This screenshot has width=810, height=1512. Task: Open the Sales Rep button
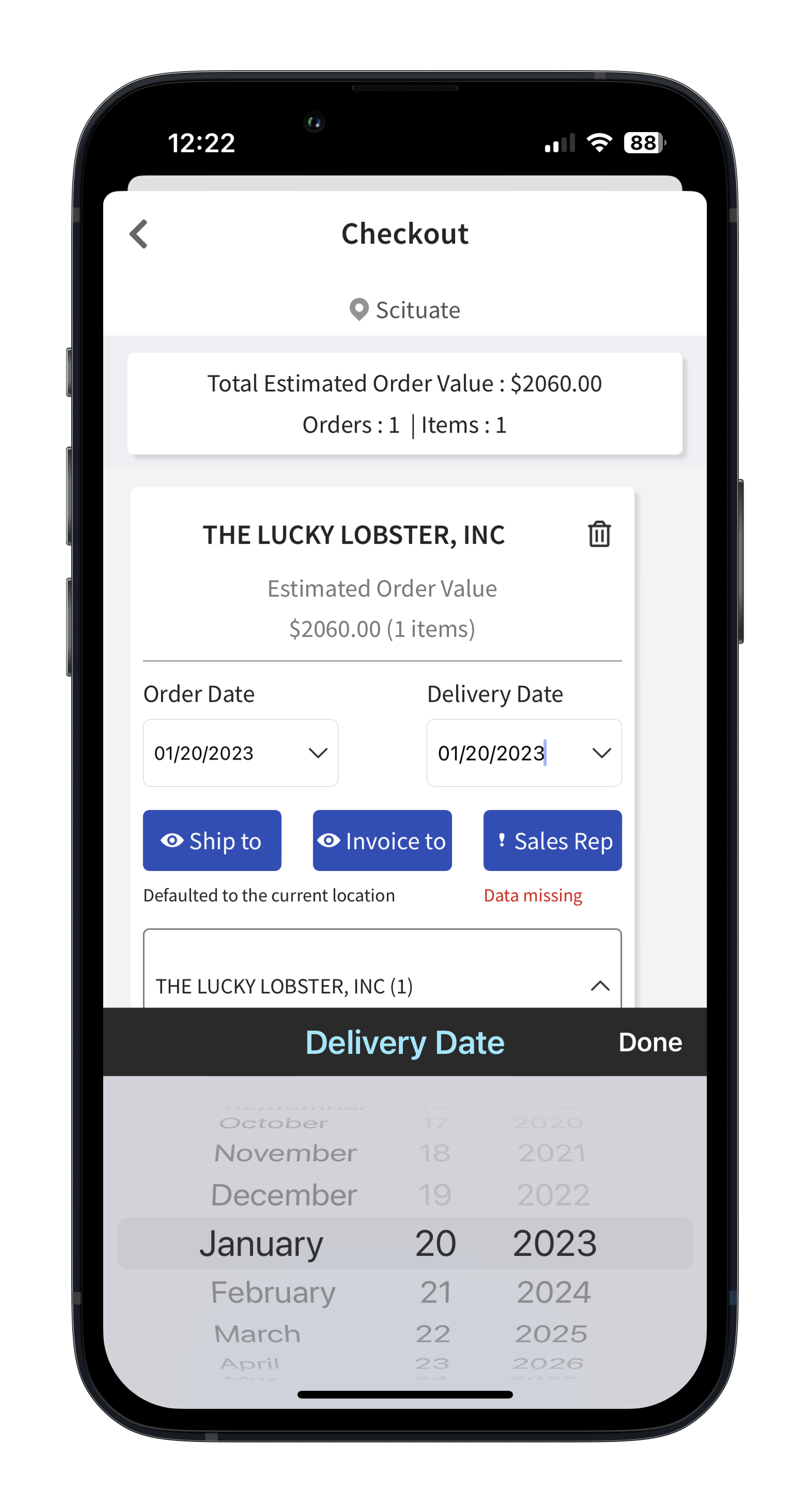(x=552, y=841)
